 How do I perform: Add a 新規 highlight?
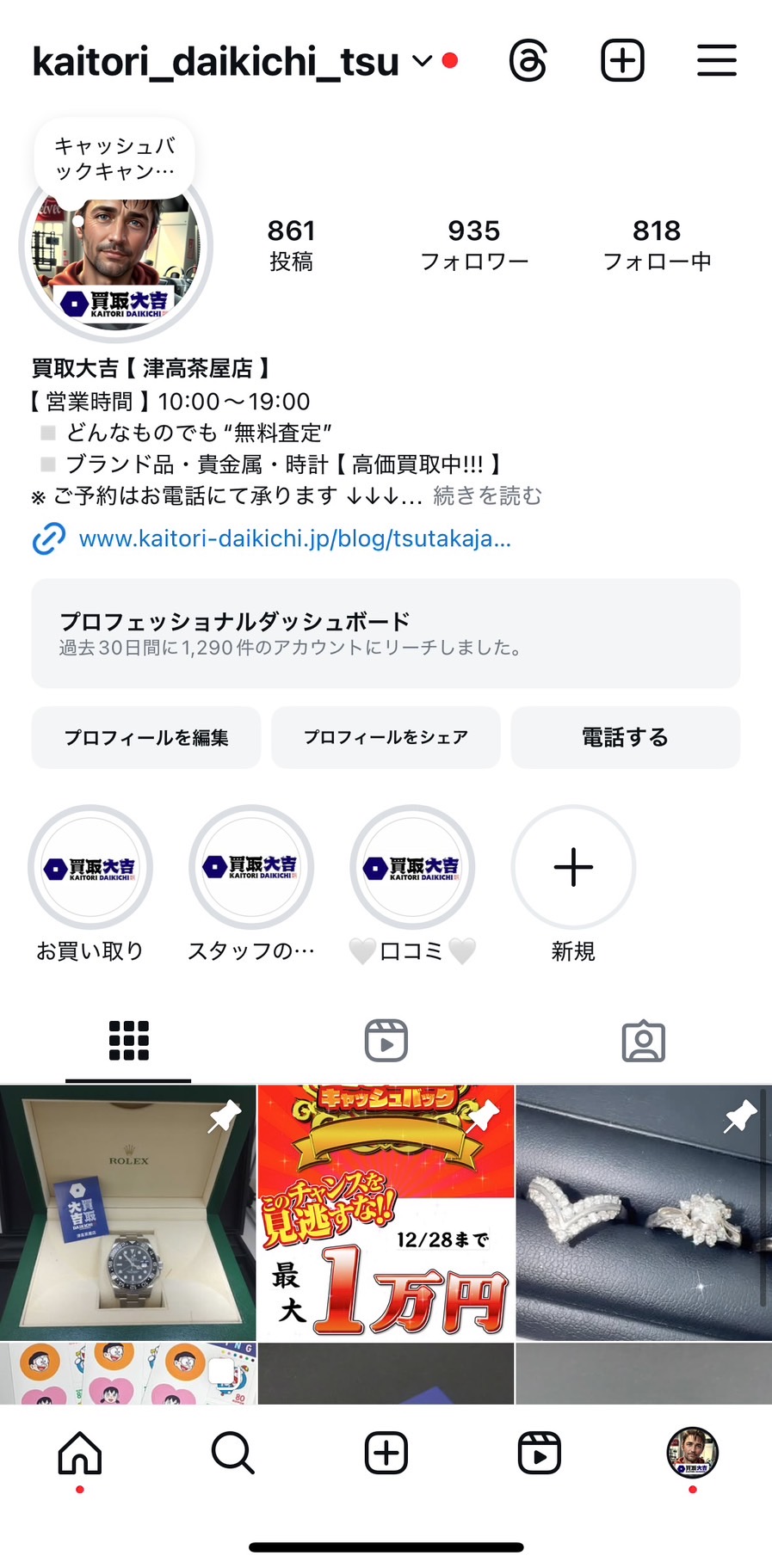click(x=573, y=867)
